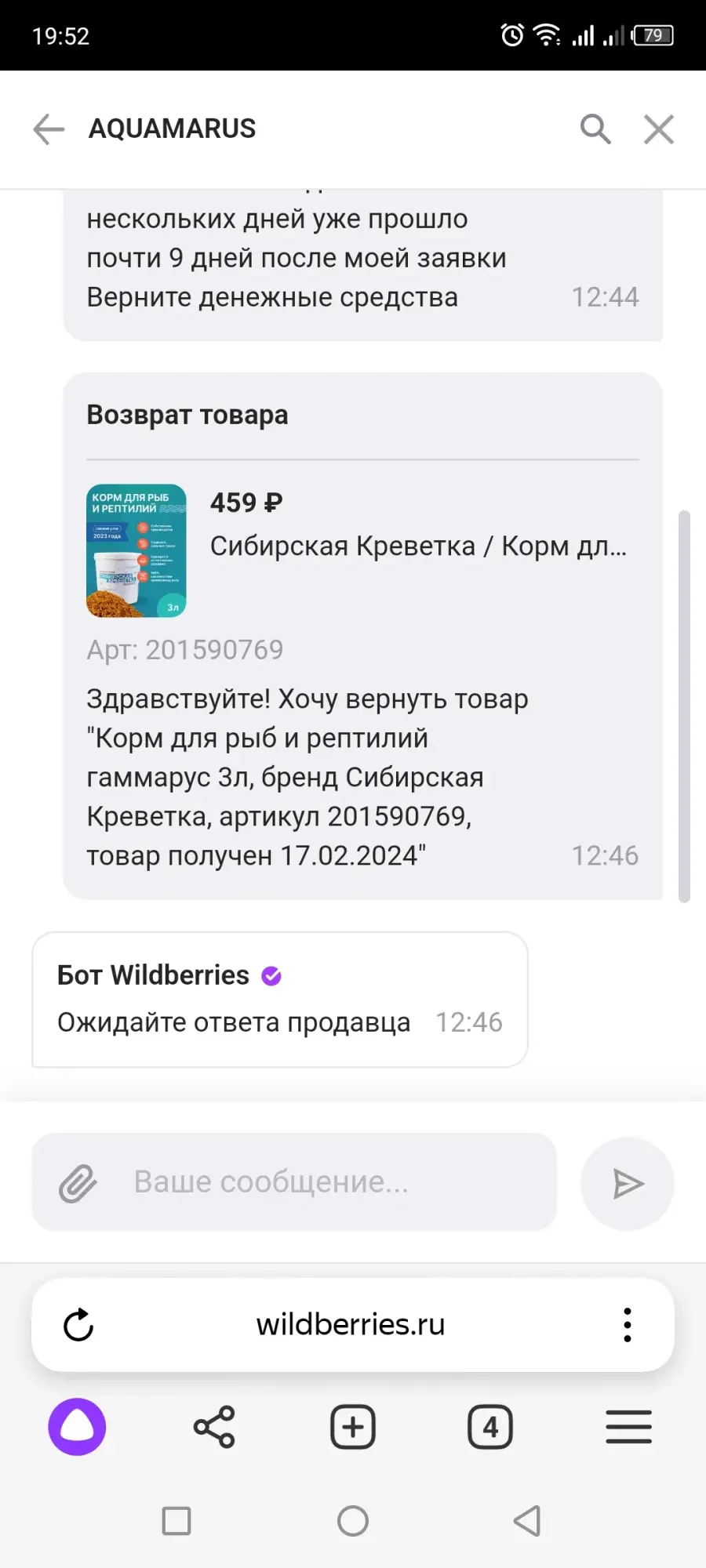The image size is (706, 1568).
Task: Open a new browser tab
Action: (353, 1427)
